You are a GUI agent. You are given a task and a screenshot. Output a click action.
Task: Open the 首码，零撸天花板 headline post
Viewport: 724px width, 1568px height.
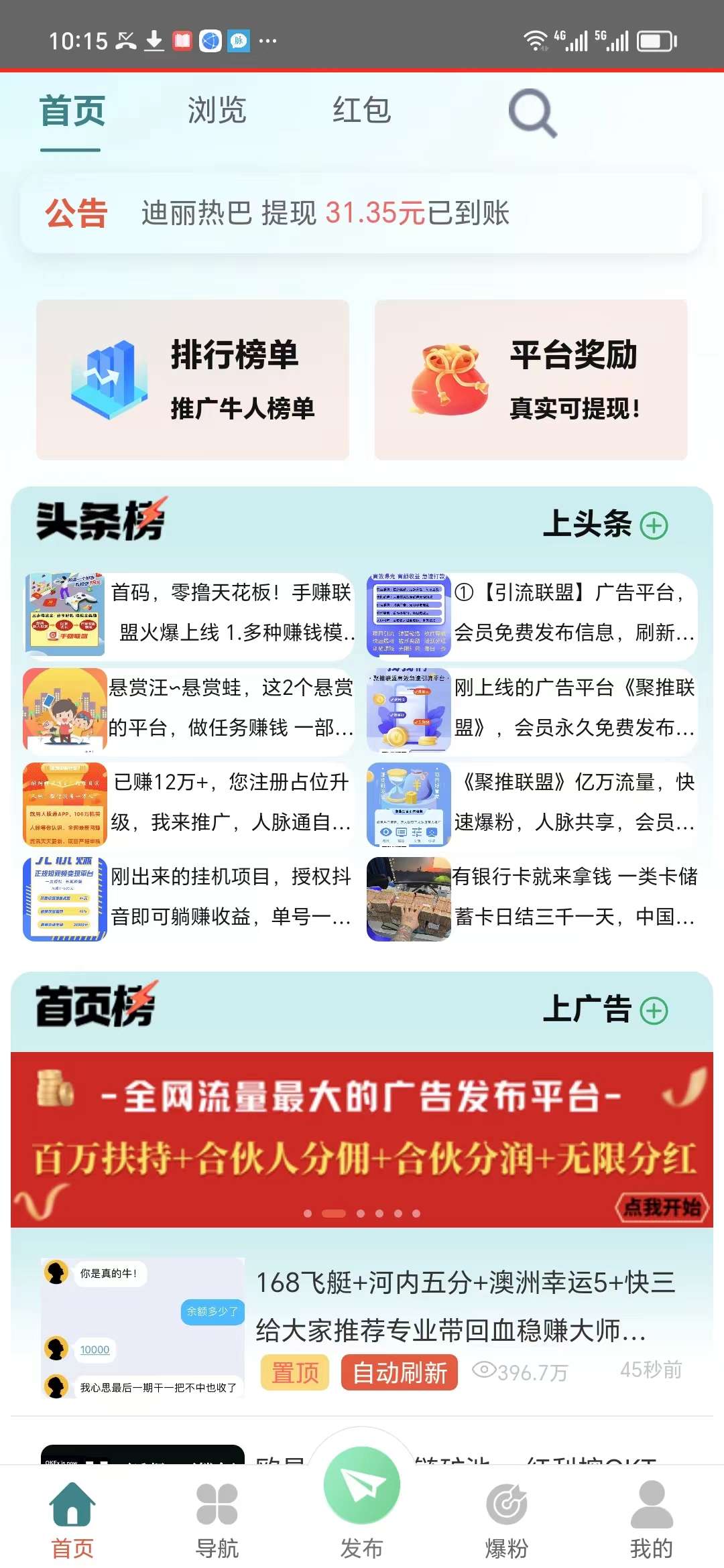[191, 613]
